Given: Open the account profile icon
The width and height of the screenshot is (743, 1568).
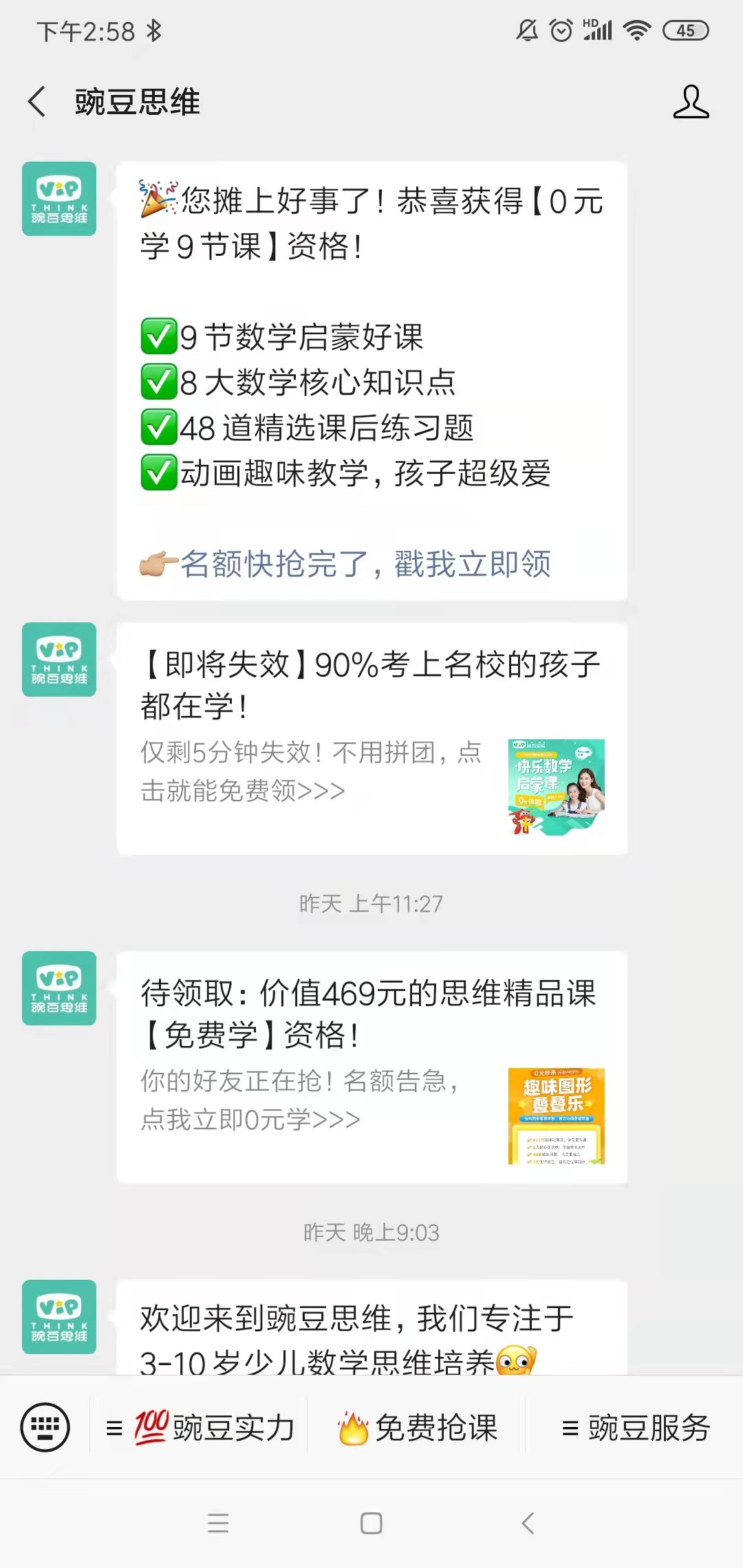Looking at the screenshot, I should coord(691,102).
